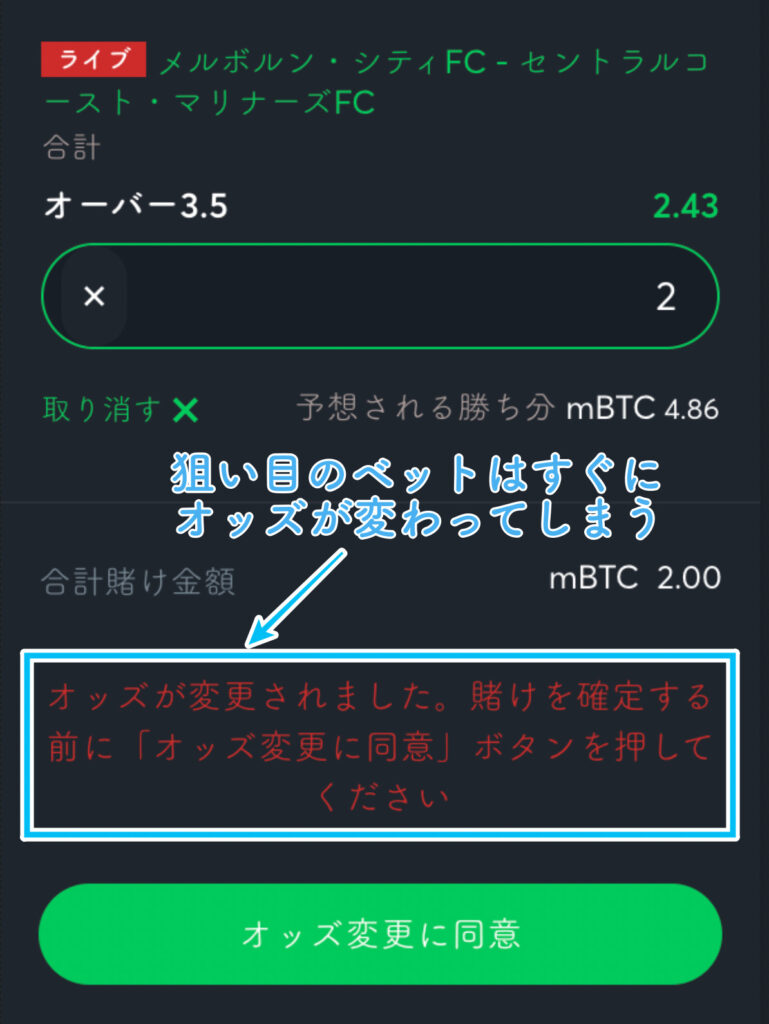Cancel the bet via 取り消す
Image resolution: width=769 pixels, height=1024 pixels.
120,409
